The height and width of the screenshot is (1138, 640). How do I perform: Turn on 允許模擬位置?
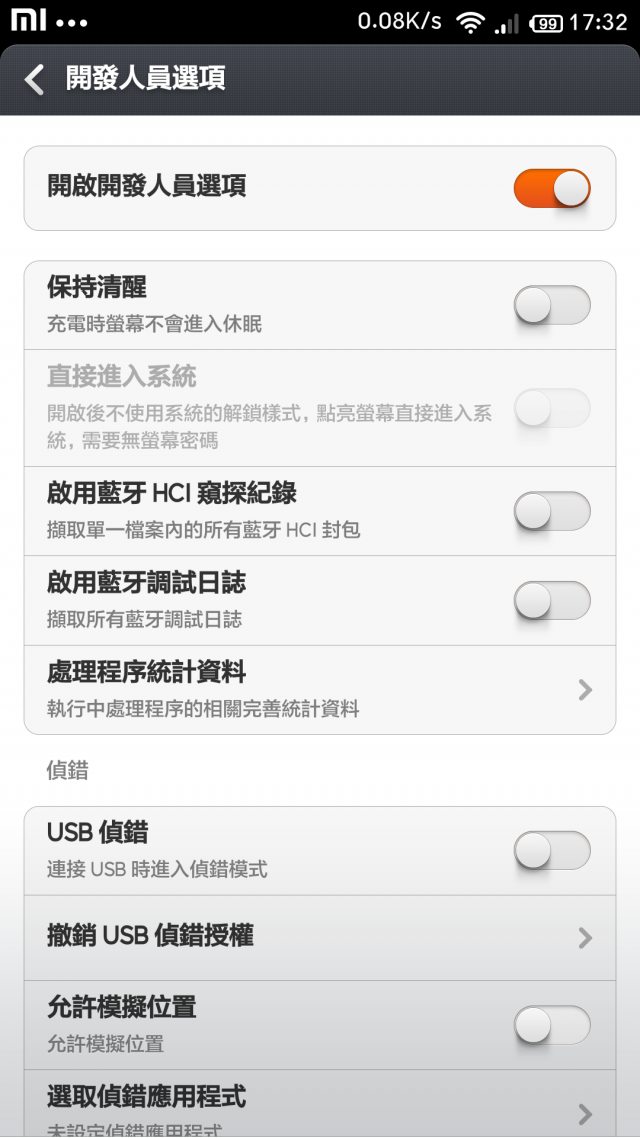(551, 1024)
